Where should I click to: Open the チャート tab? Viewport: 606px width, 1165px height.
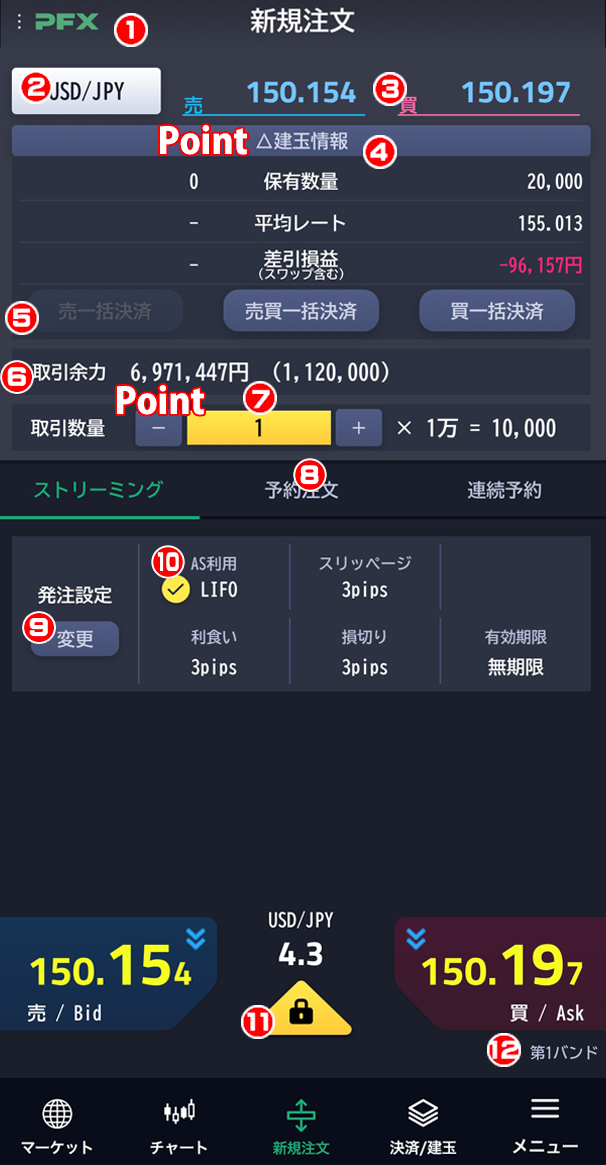(180, 1125)
